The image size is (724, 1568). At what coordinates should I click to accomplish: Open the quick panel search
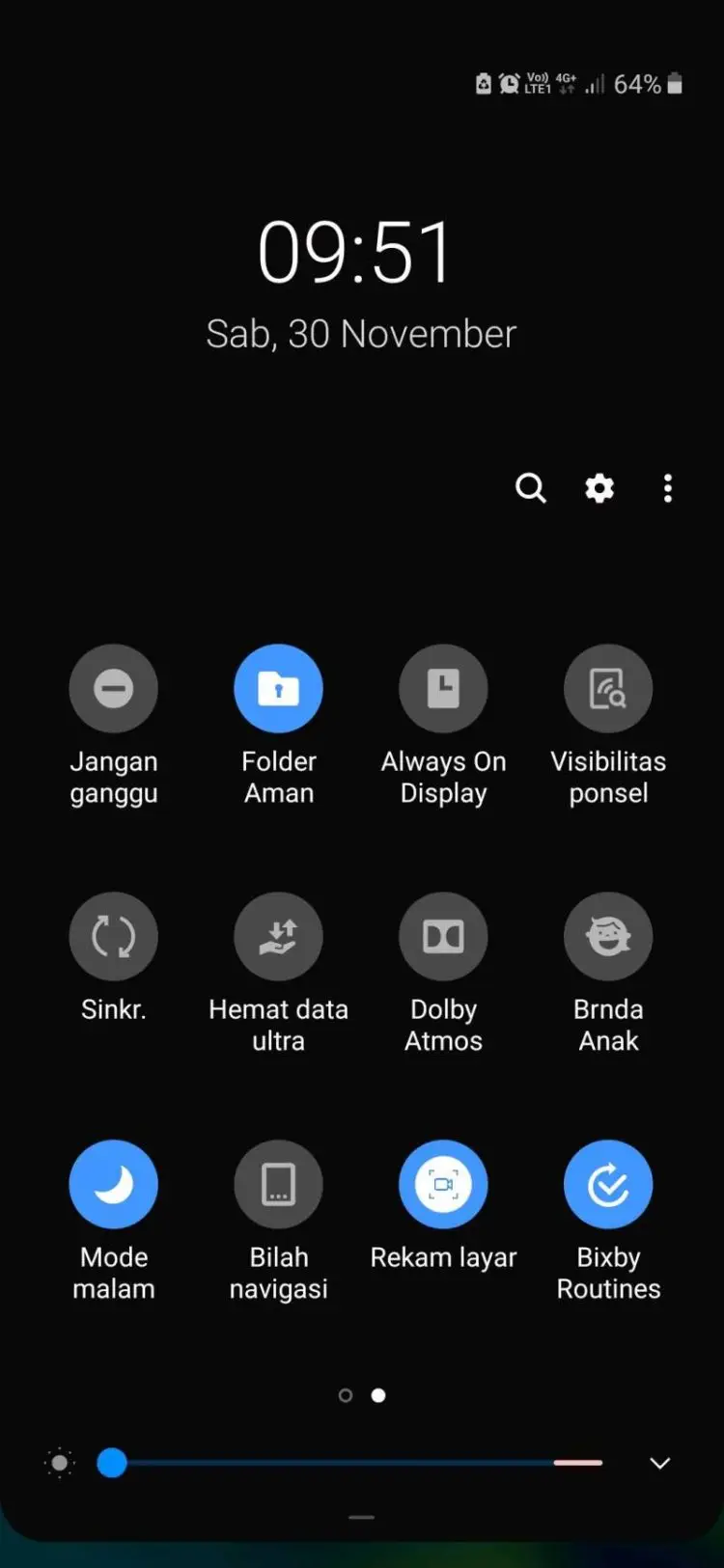click(x=530, y=488)
